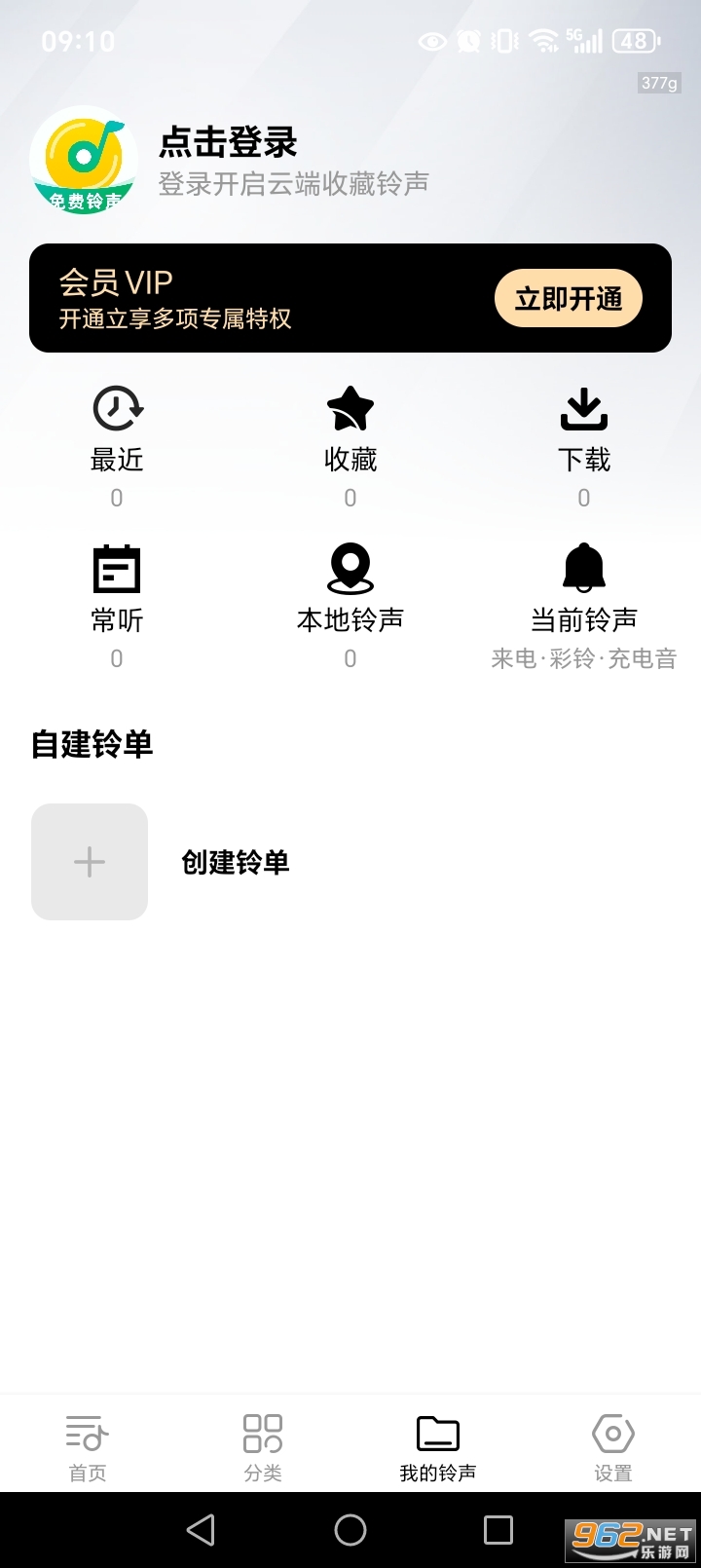Open the 设置 settings tab icon
The width and height of the screenshot is (701, 1568).
pyautogui.click(x=612, y=1444)
